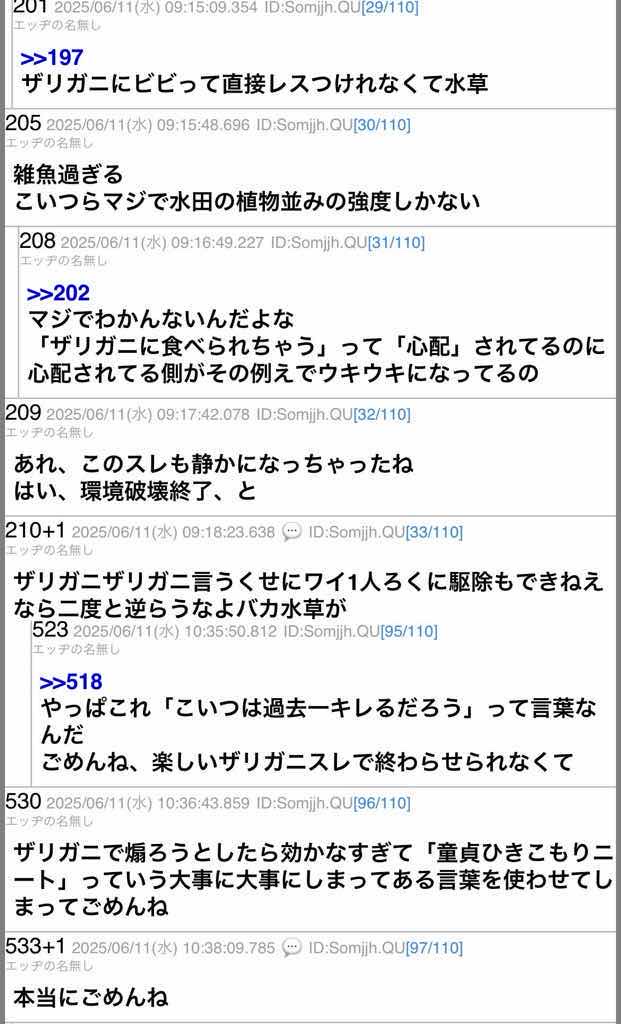Open ID post list [31/110] on post 208
The width and height of the screenshot is (621, 1024).
[x=396, y=242]
